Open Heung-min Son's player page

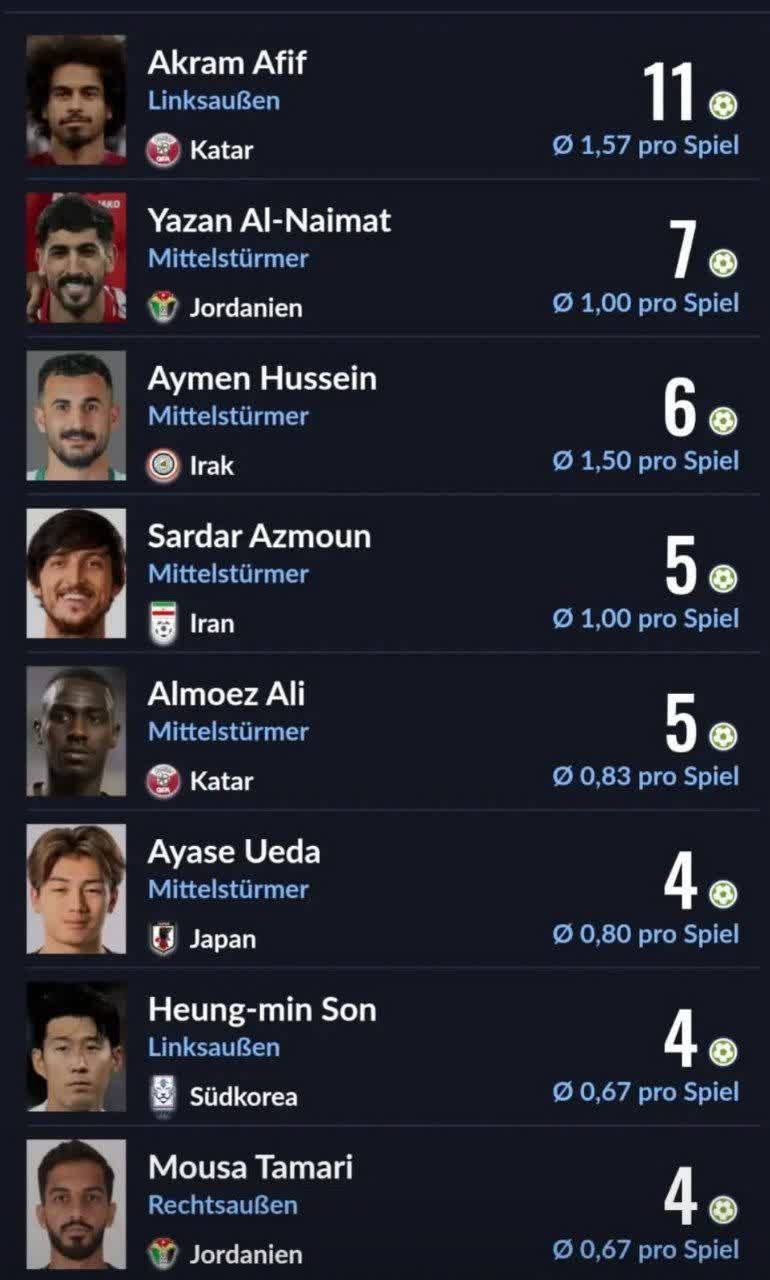click(262, 1011)
